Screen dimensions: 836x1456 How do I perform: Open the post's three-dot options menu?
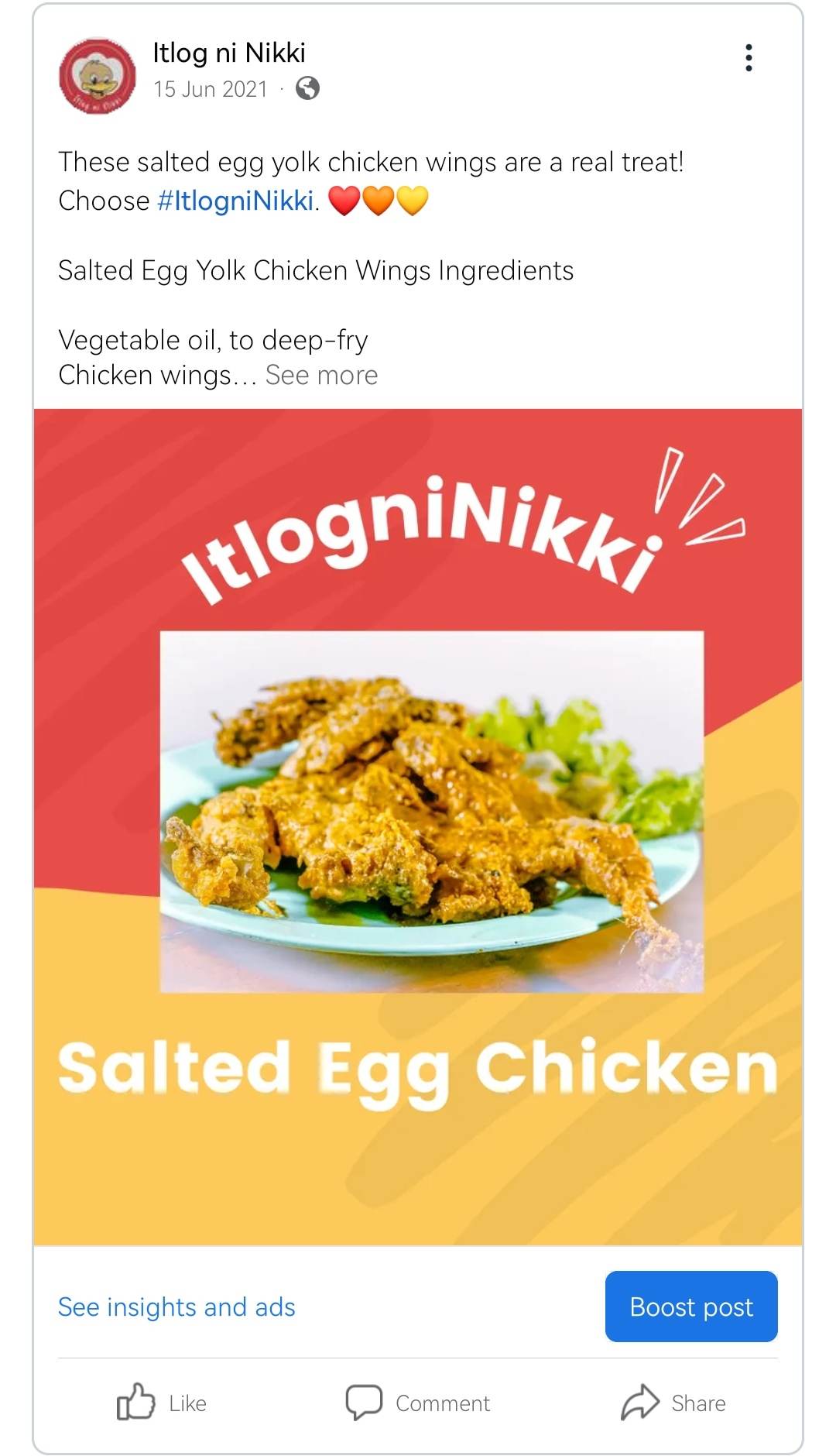click(x=748, y=58)
